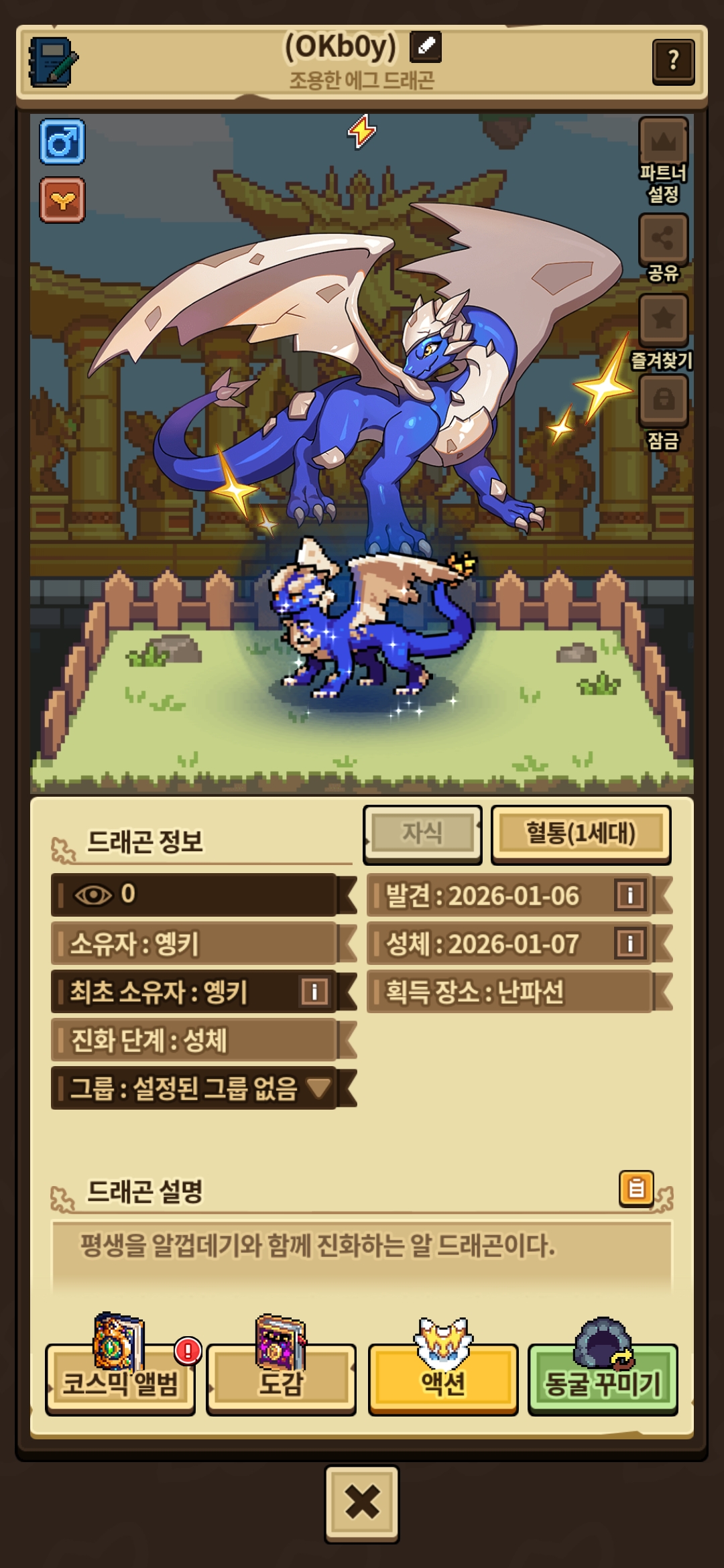Image resolution: width=724 pixels, height=1568 pixels.
Task: Go to 동굴 꾸미기
Action: 603,1382
